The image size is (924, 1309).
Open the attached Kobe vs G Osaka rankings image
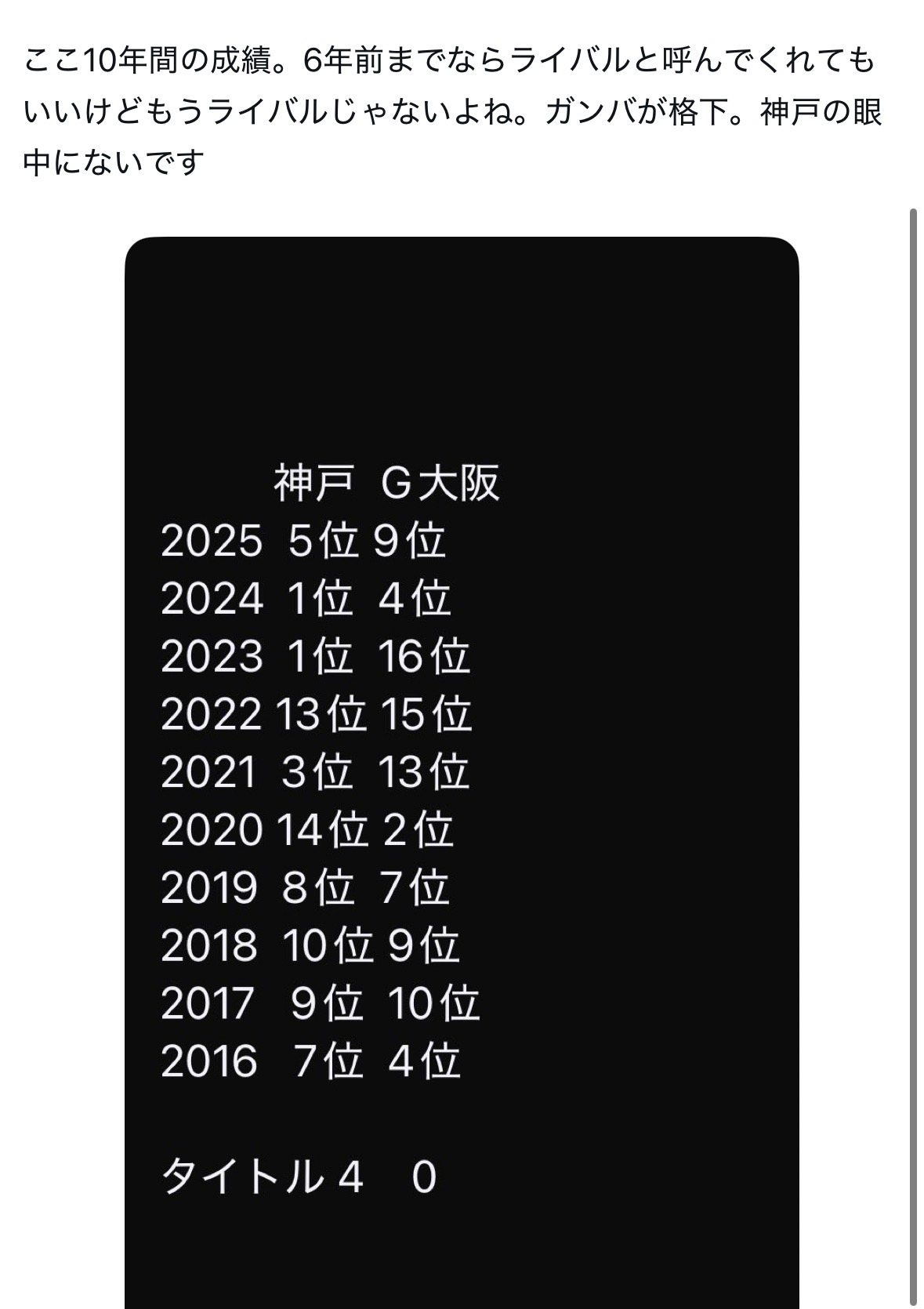click(461, 772)
